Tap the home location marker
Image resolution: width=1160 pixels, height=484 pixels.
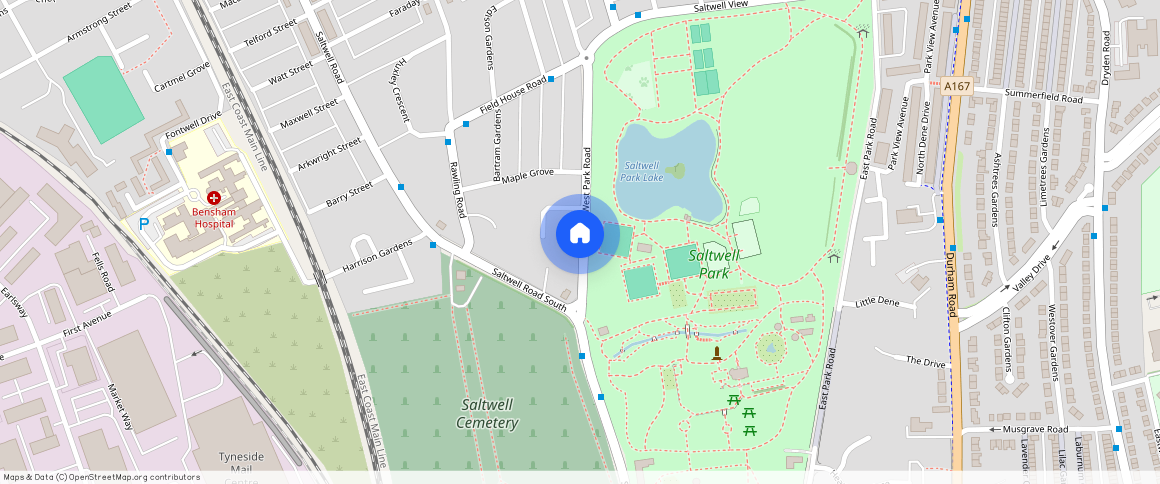coord(579,234)
